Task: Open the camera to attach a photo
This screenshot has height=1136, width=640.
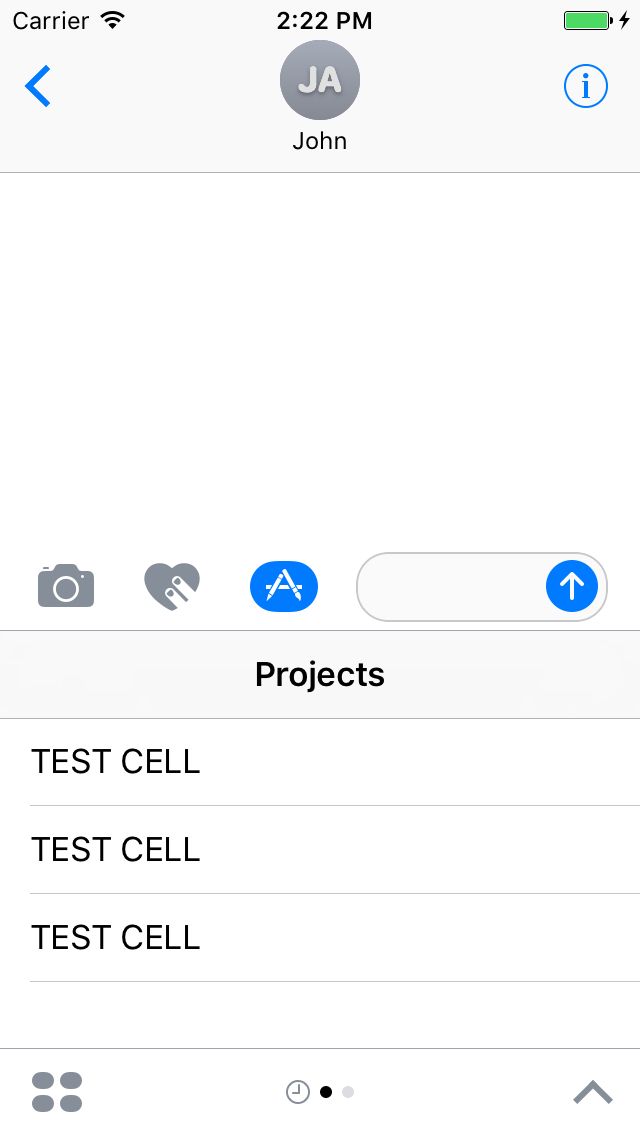Action: click(66, 586)
